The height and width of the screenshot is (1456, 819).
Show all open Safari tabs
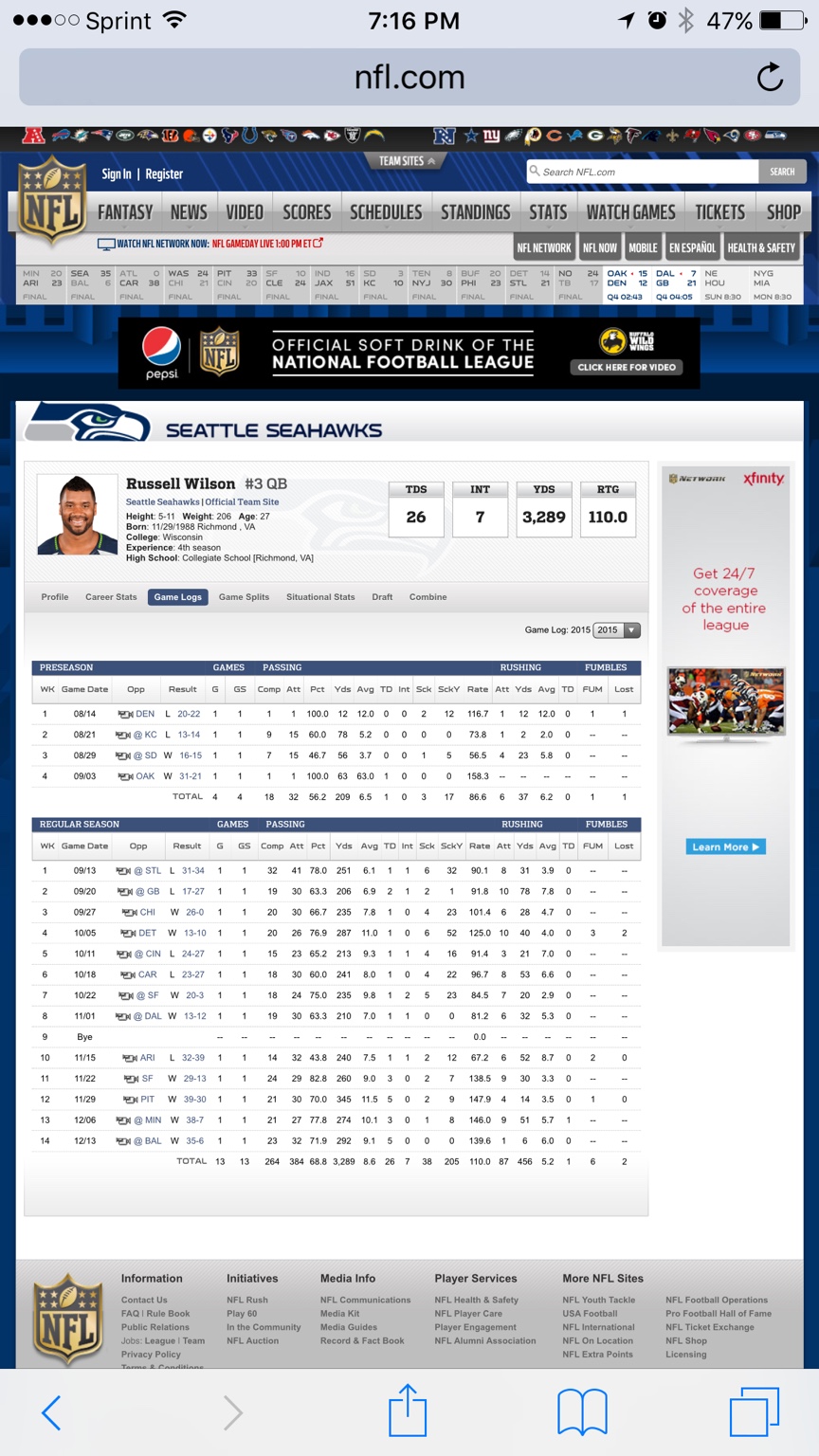click(754, 1411)
